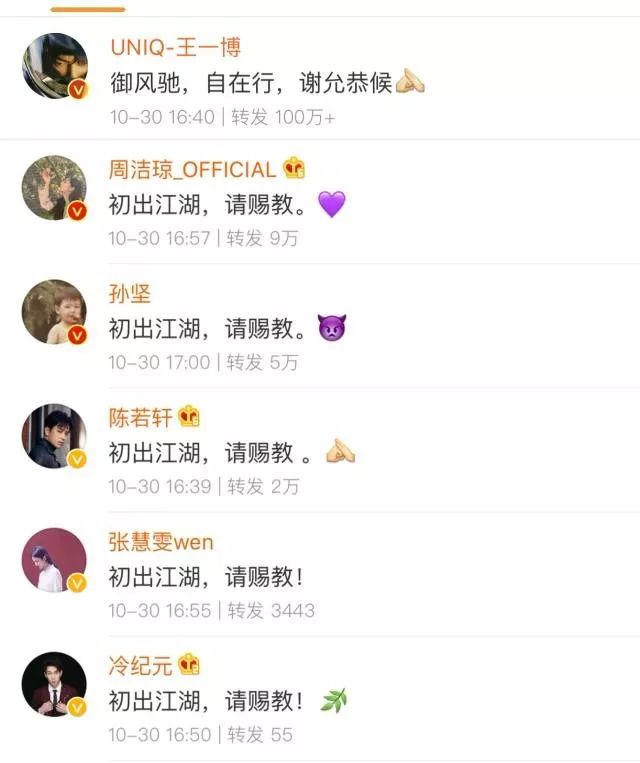Visit 陈若轩's avatar
The height and width of the screenshot is (763, 640).
pyautogui.click(x=54, y=435)
